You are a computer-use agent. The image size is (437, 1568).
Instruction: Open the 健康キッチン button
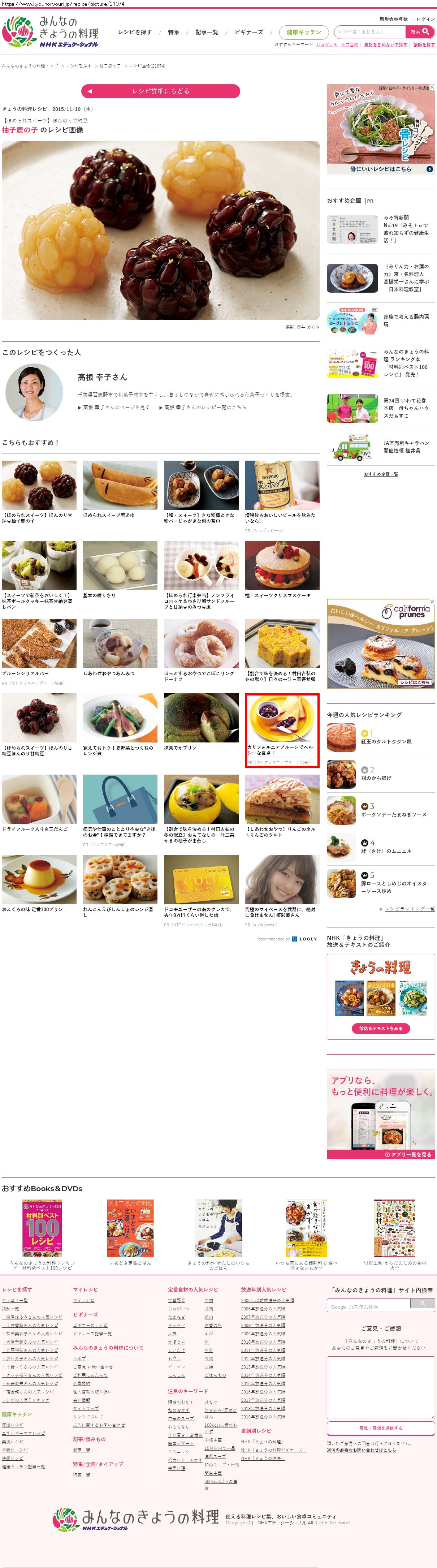[303, 32]
